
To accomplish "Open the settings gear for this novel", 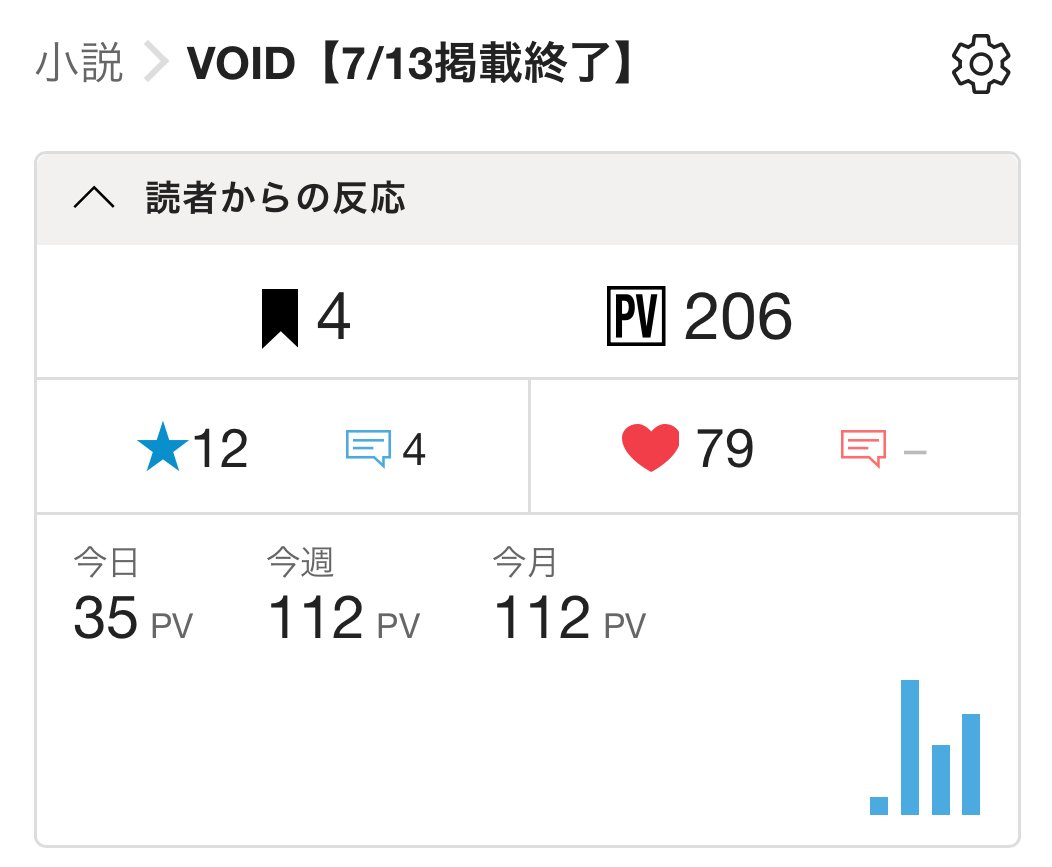I will pos(980,65).
